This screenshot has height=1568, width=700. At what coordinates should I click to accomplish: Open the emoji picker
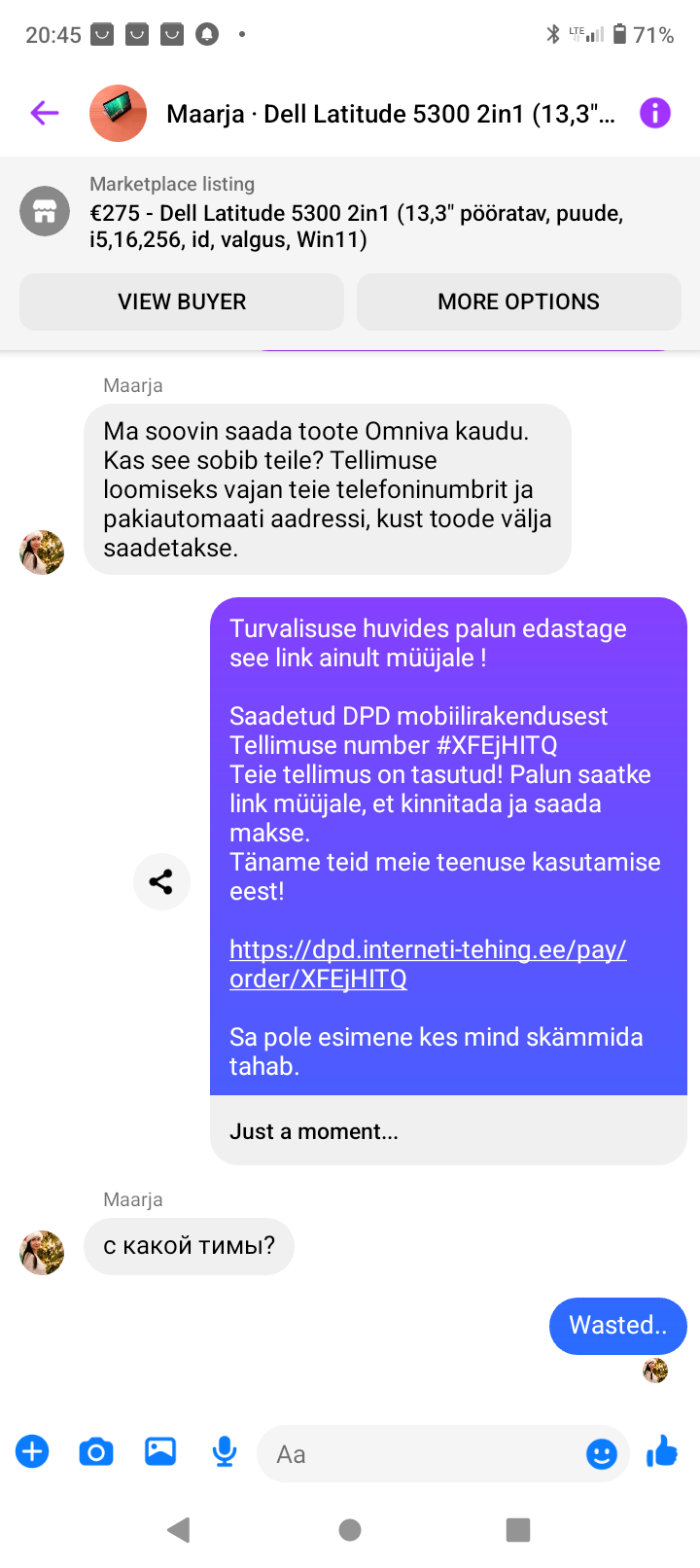tap(602, 1454)
